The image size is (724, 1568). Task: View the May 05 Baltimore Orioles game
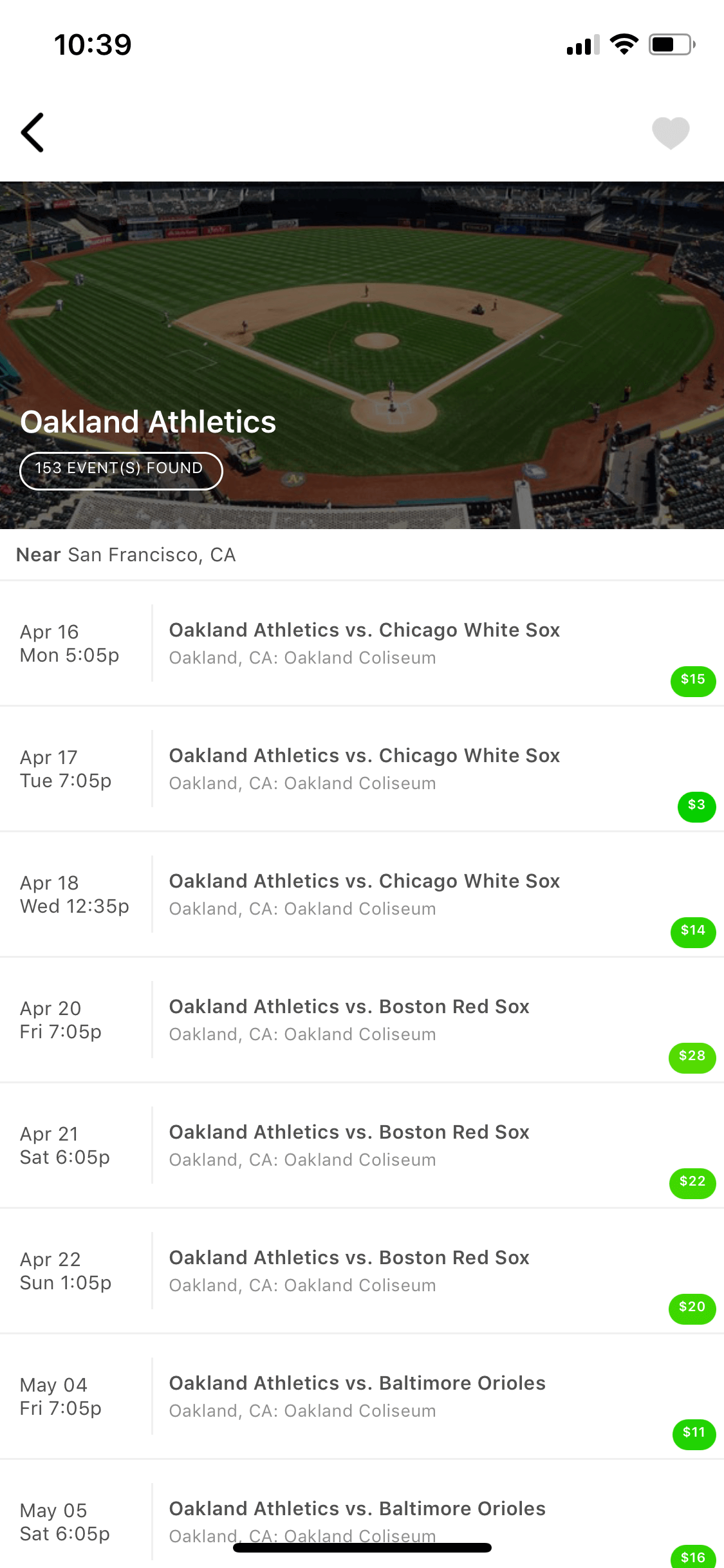362,1515
